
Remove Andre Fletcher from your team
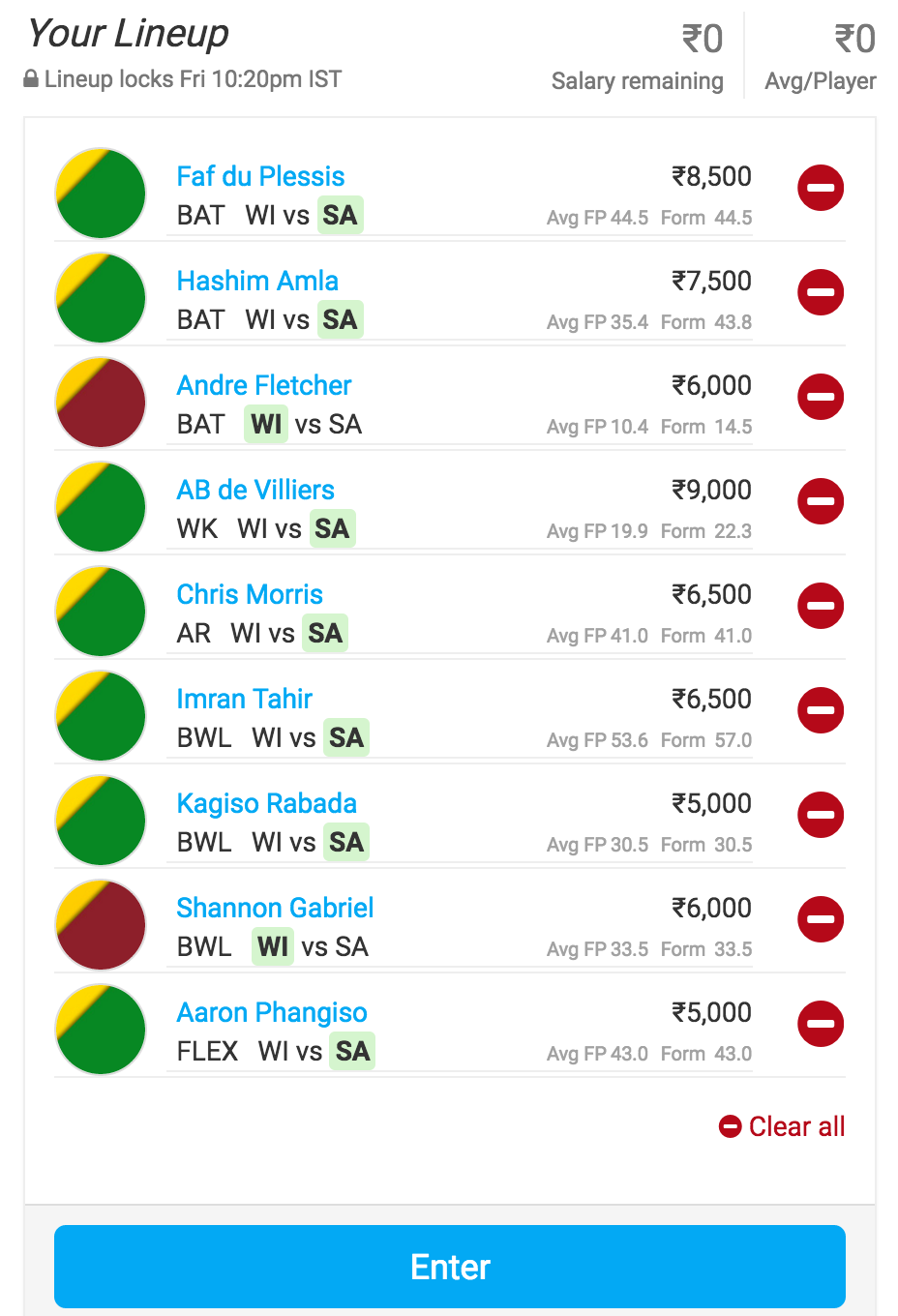click(820, 397)
